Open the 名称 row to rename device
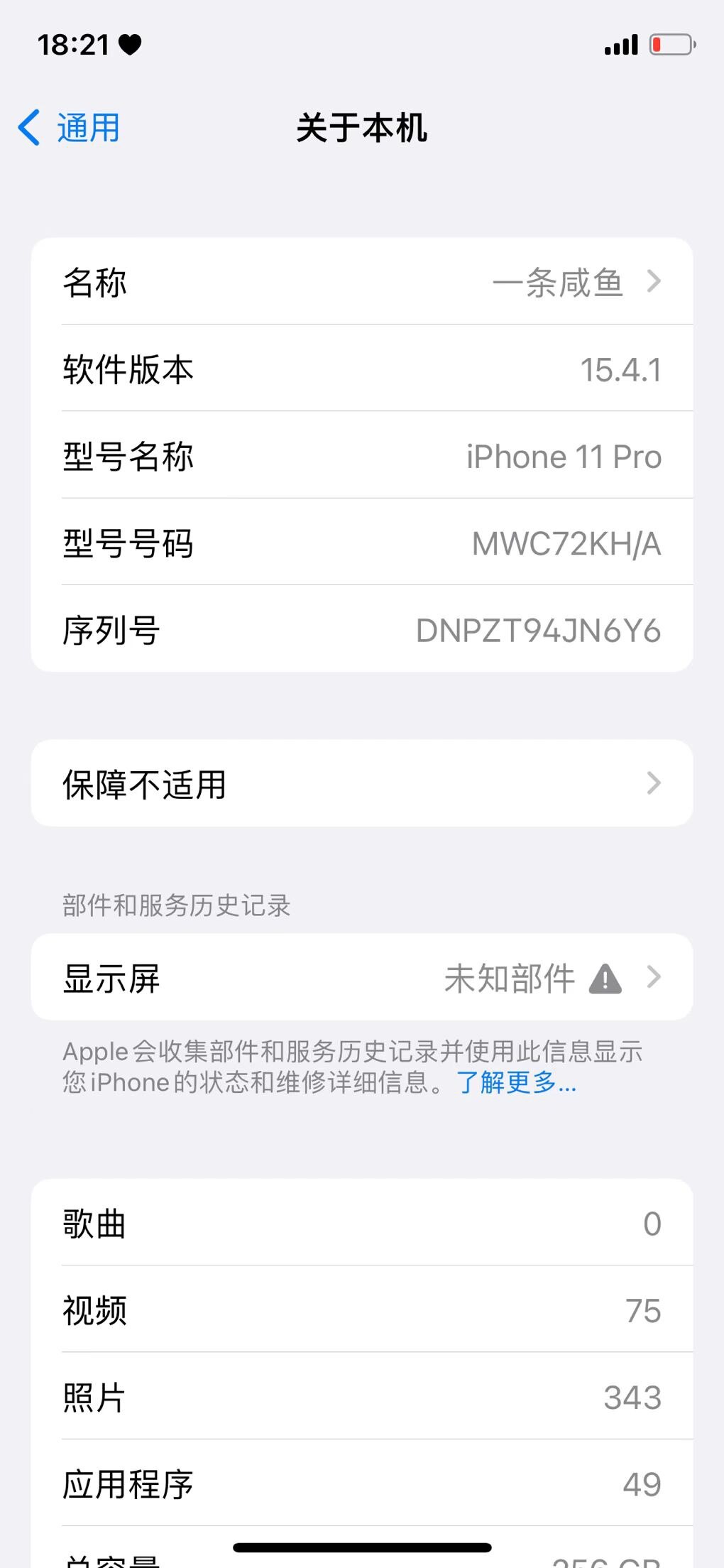The width and height of the screenshot is (724, 1568). point(362,281)
